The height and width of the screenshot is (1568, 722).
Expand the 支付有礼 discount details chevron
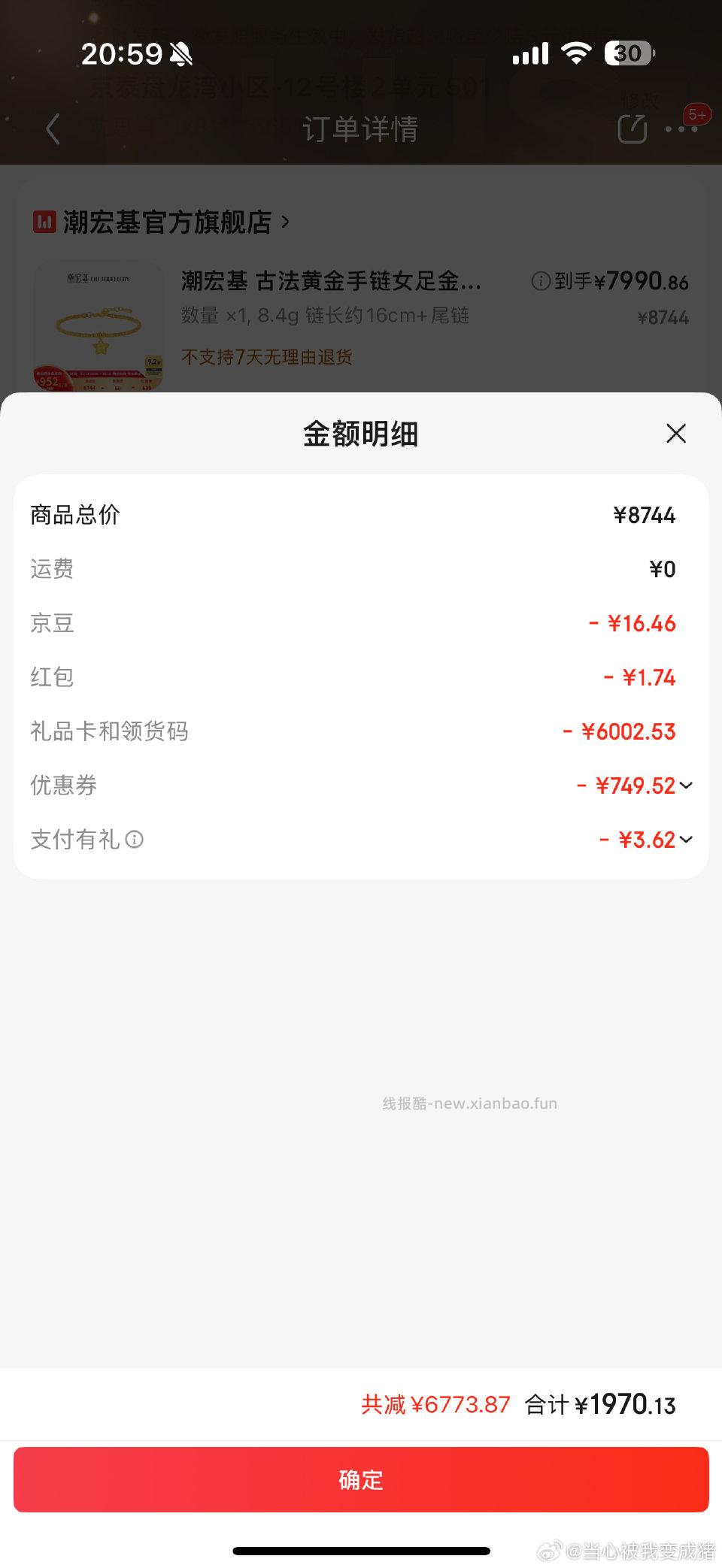click(686, 840)
